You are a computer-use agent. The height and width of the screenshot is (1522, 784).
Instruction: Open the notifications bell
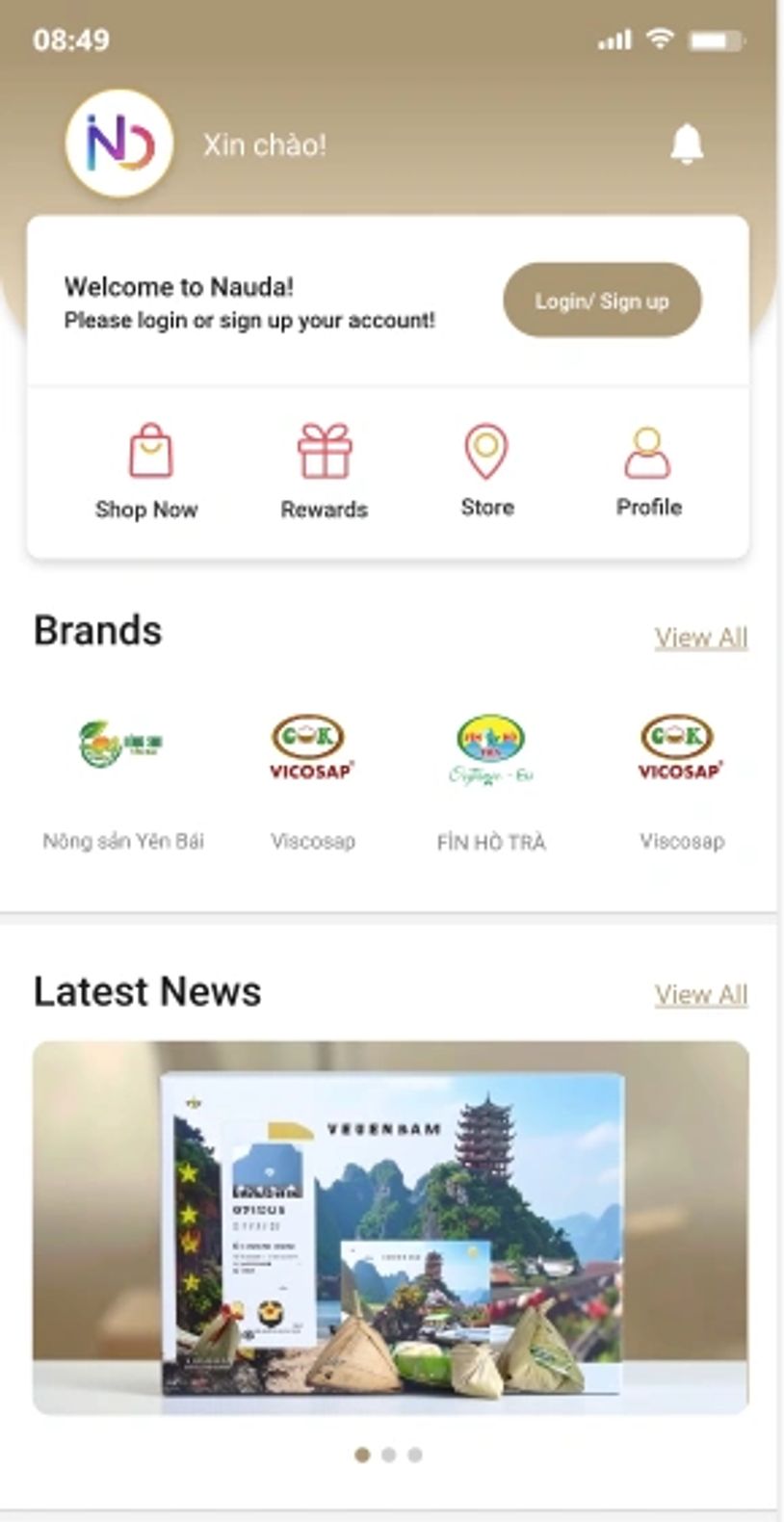[x=687, y=144]
